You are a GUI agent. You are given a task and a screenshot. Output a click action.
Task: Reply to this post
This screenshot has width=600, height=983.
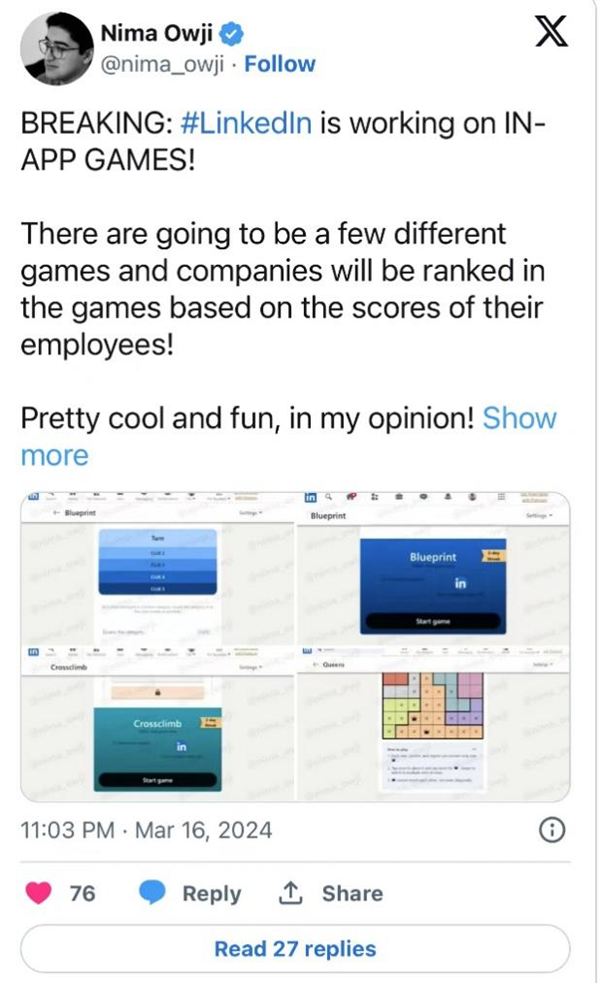pos(190,893)
